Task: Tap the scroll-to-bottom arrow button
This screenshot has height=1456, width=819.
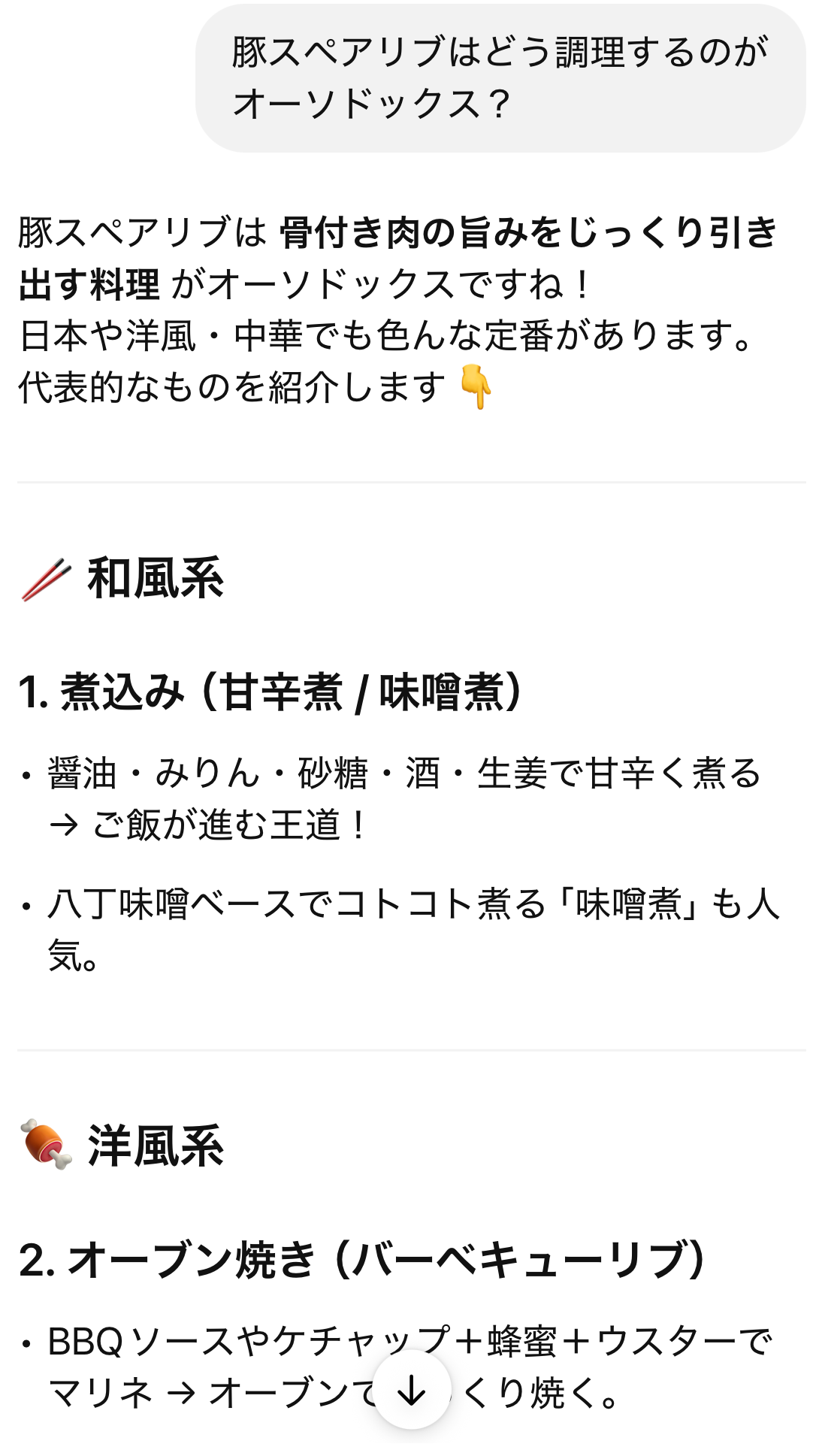Action: [411, 1390]
